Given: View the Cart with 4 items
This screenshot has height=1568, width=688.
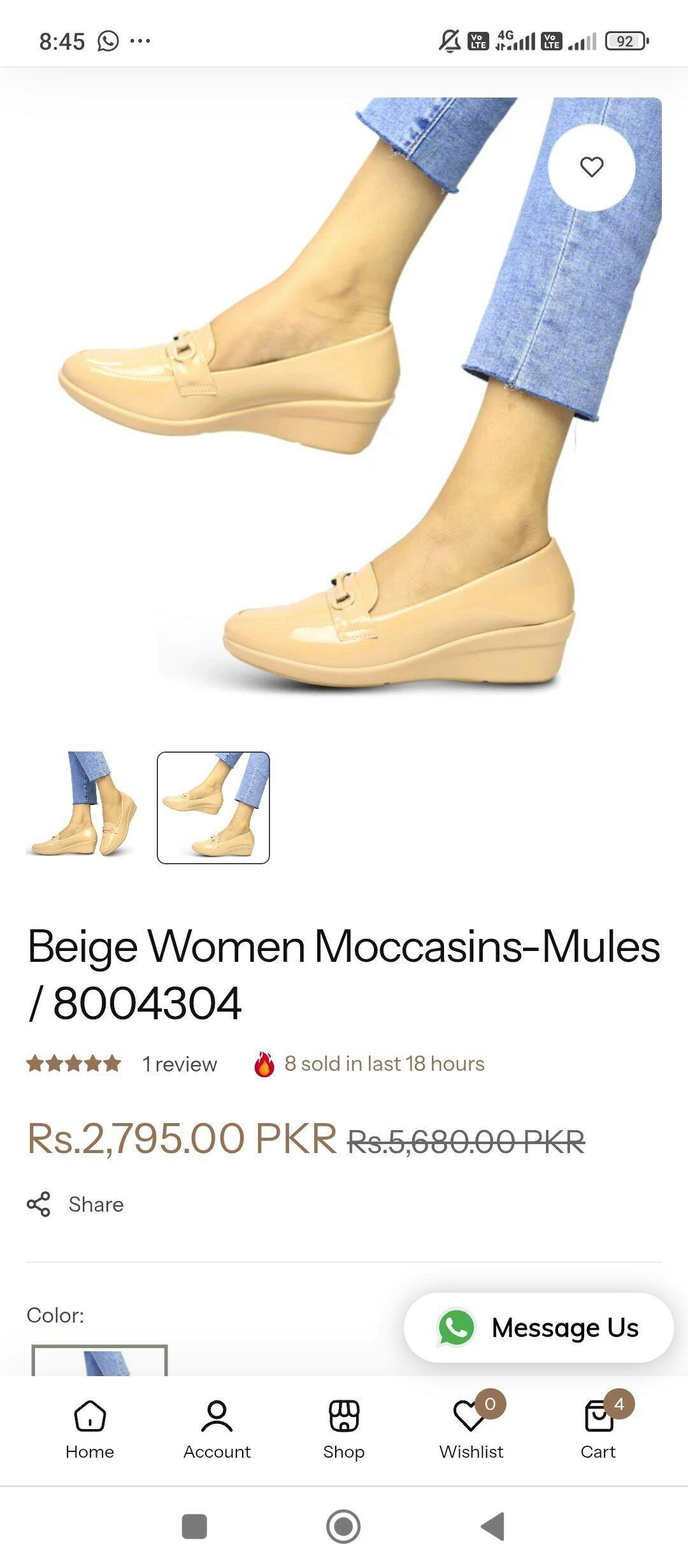Looking at the screenshot, I should (599, 1430).
